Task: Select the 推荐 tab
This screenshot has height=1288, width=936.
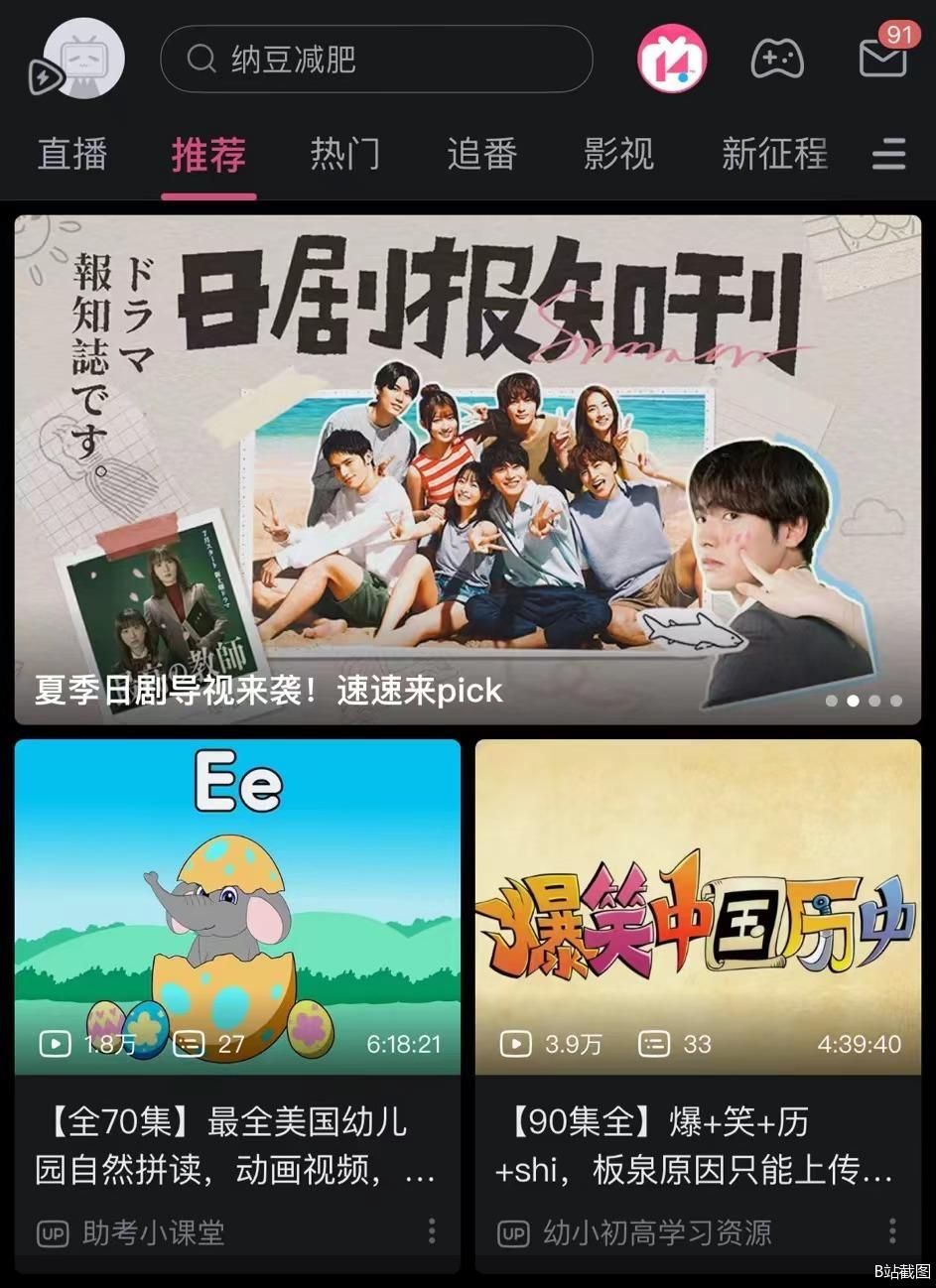Action: tap(208, 154)
